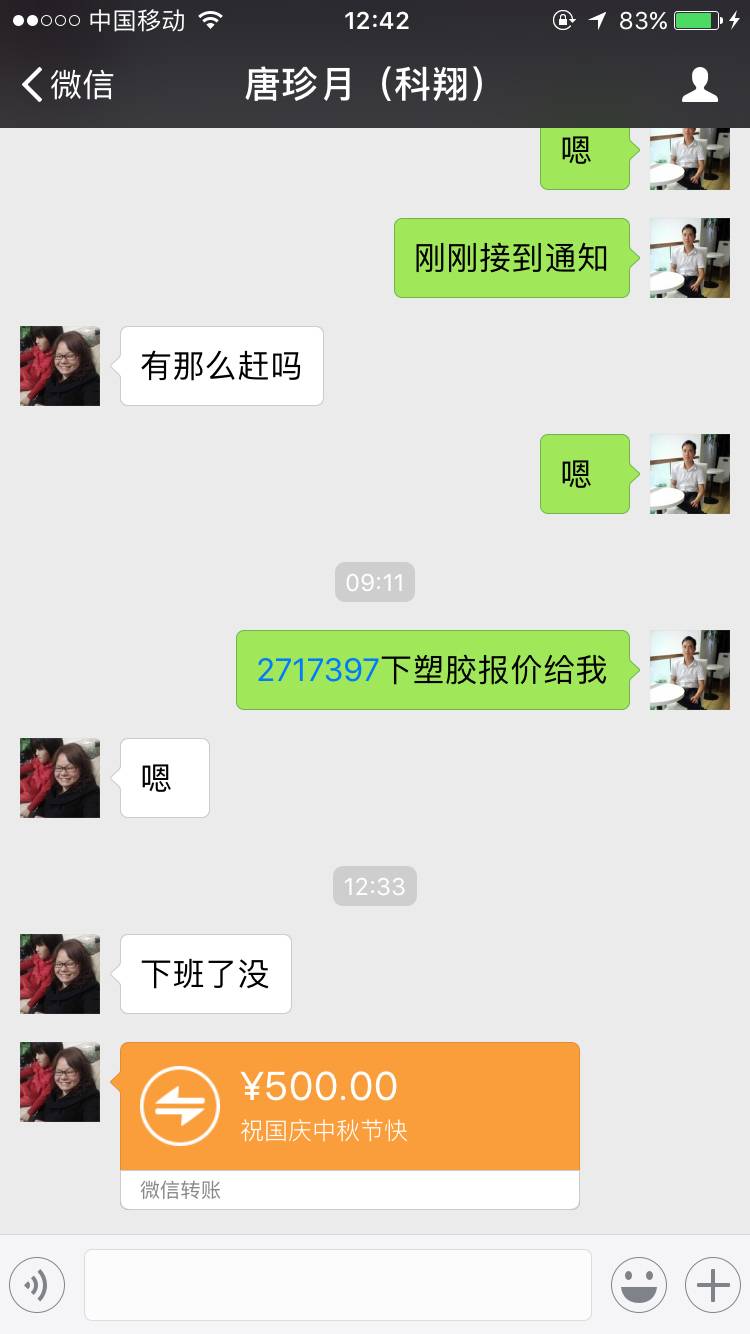Switch to voice input mode
Screen dimensions: 750x1334
tap(37, 1285)
